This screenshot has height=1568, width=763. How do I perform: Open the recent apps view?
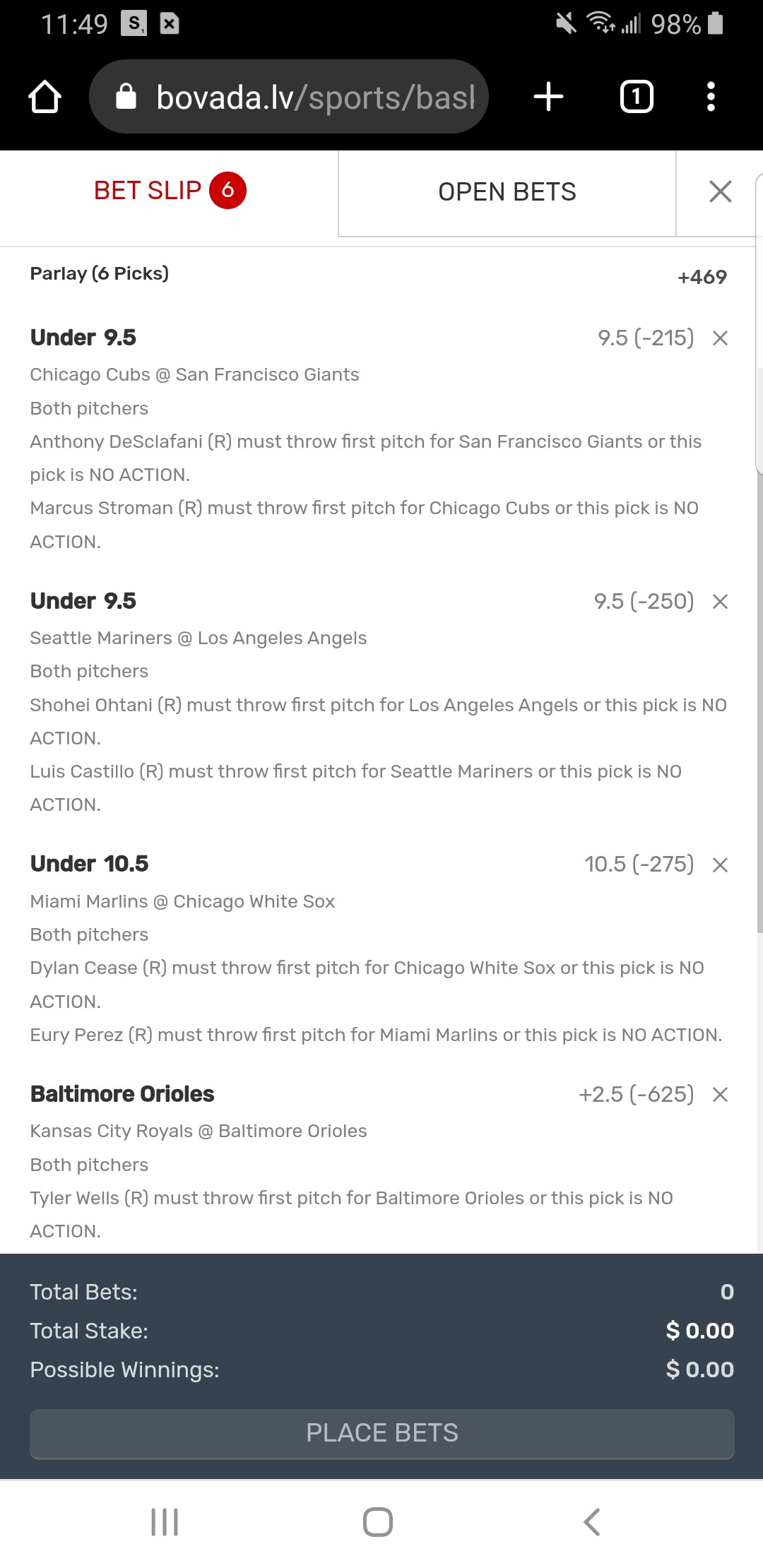pos(165,1522)
